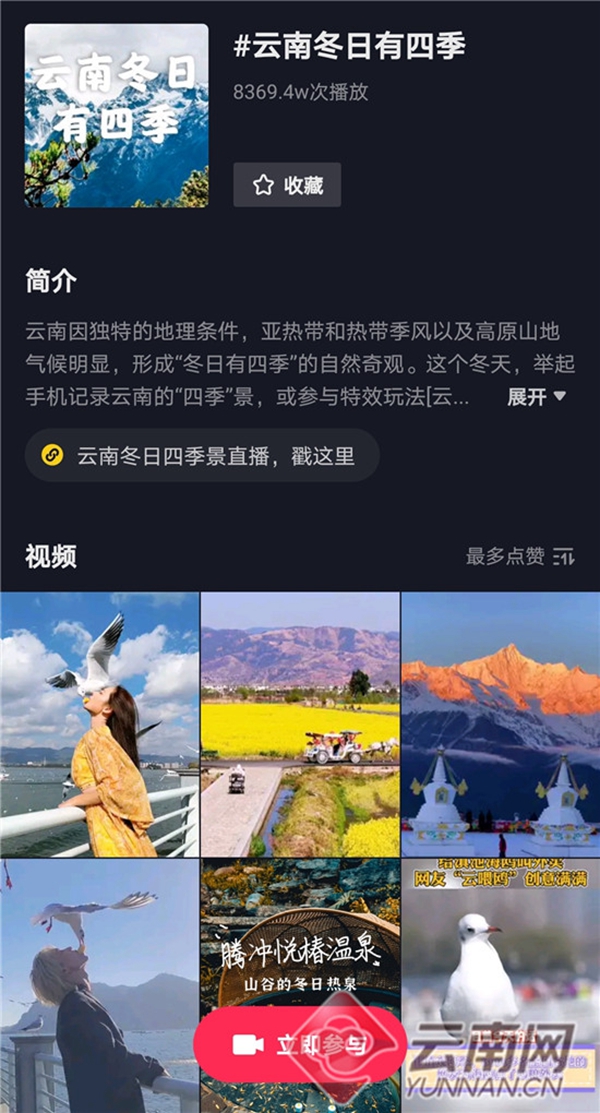Viewport: 600px width, 1113px height.
Task: Change the video sort order from 最多点赞
Action: 520,556
